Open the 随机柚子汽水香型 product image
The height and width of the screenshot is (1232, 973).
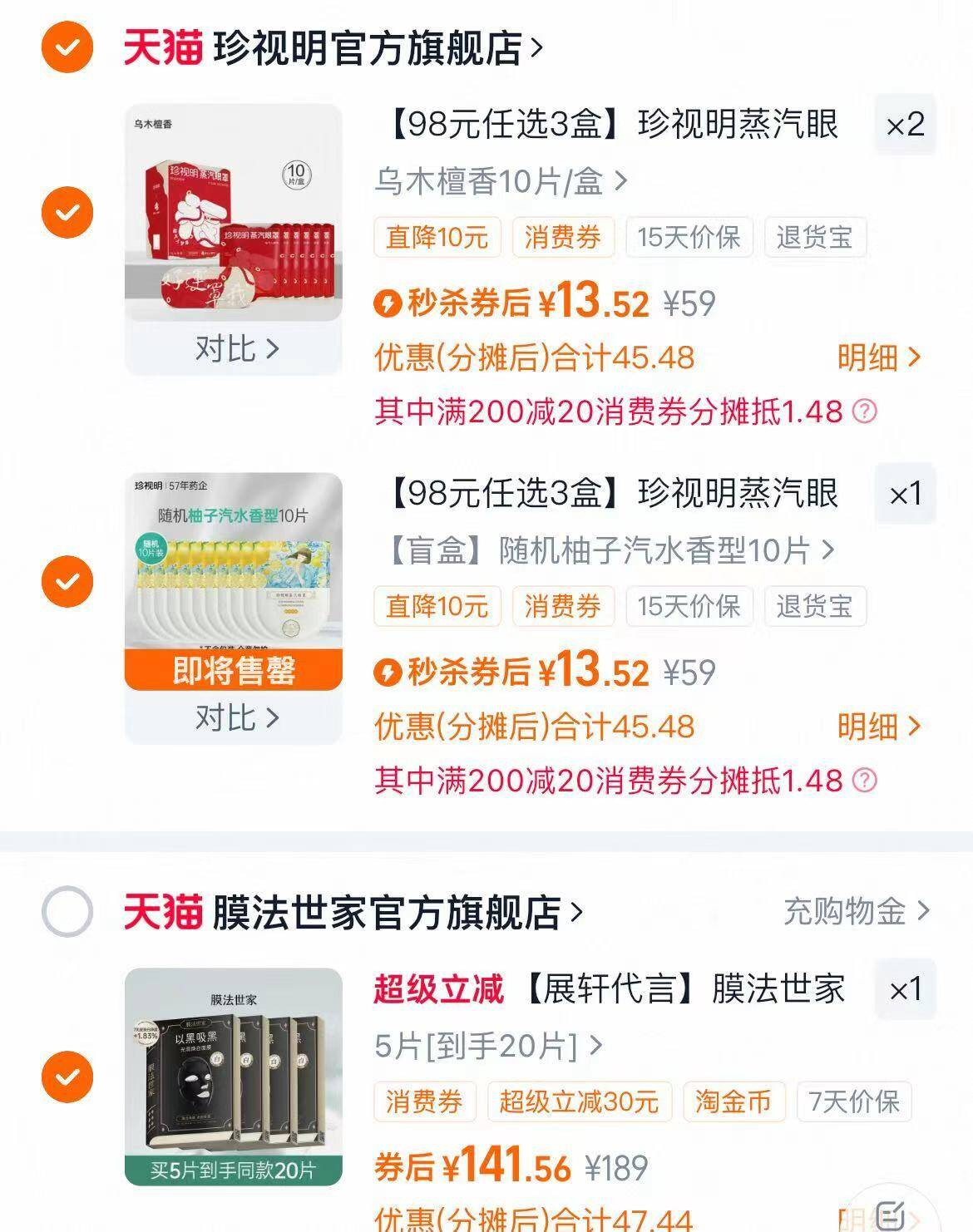click(x=234, y=565)
